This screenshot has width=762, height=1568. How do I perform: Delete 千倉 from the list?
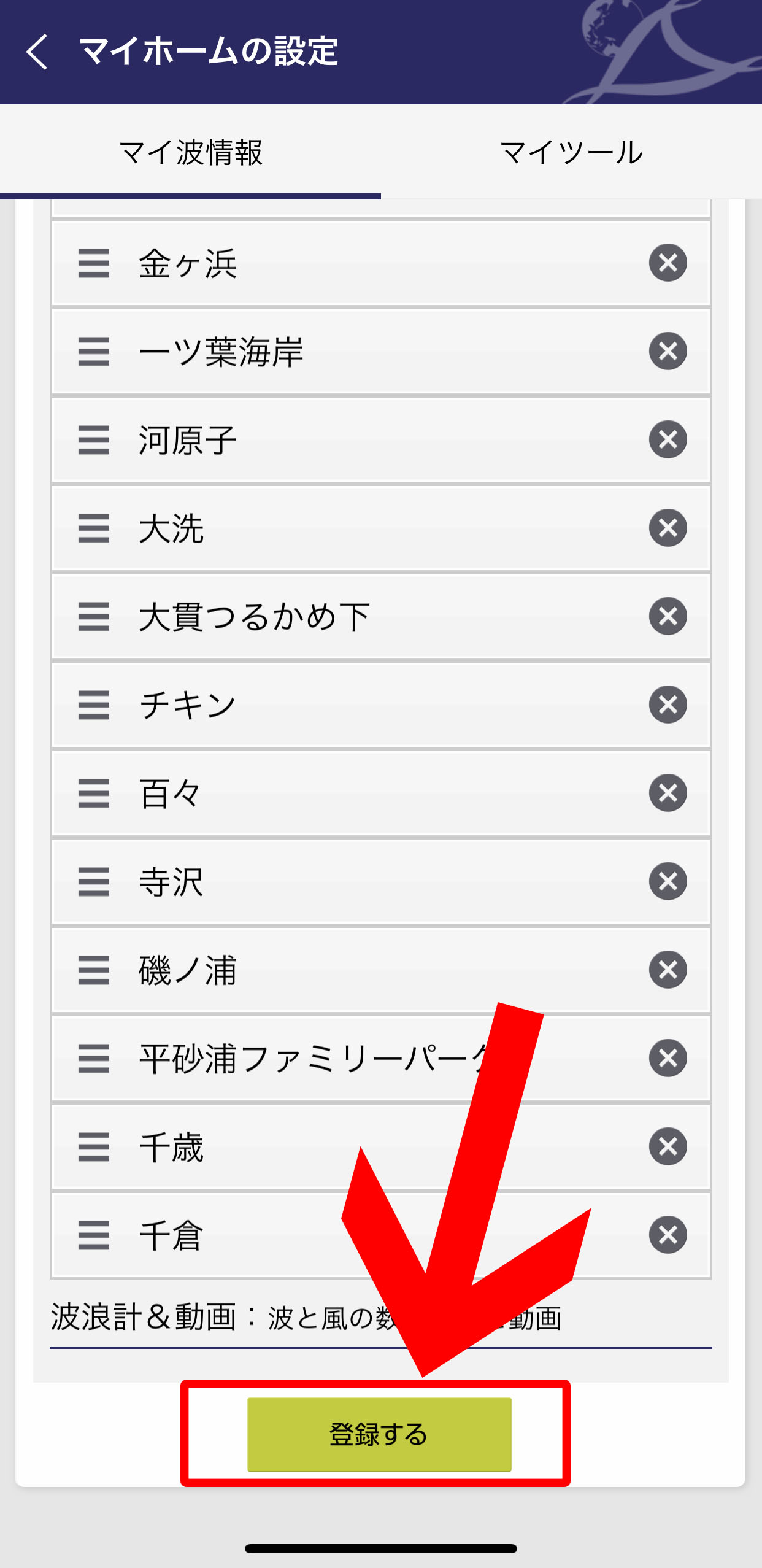click(x=668, y=1235)
